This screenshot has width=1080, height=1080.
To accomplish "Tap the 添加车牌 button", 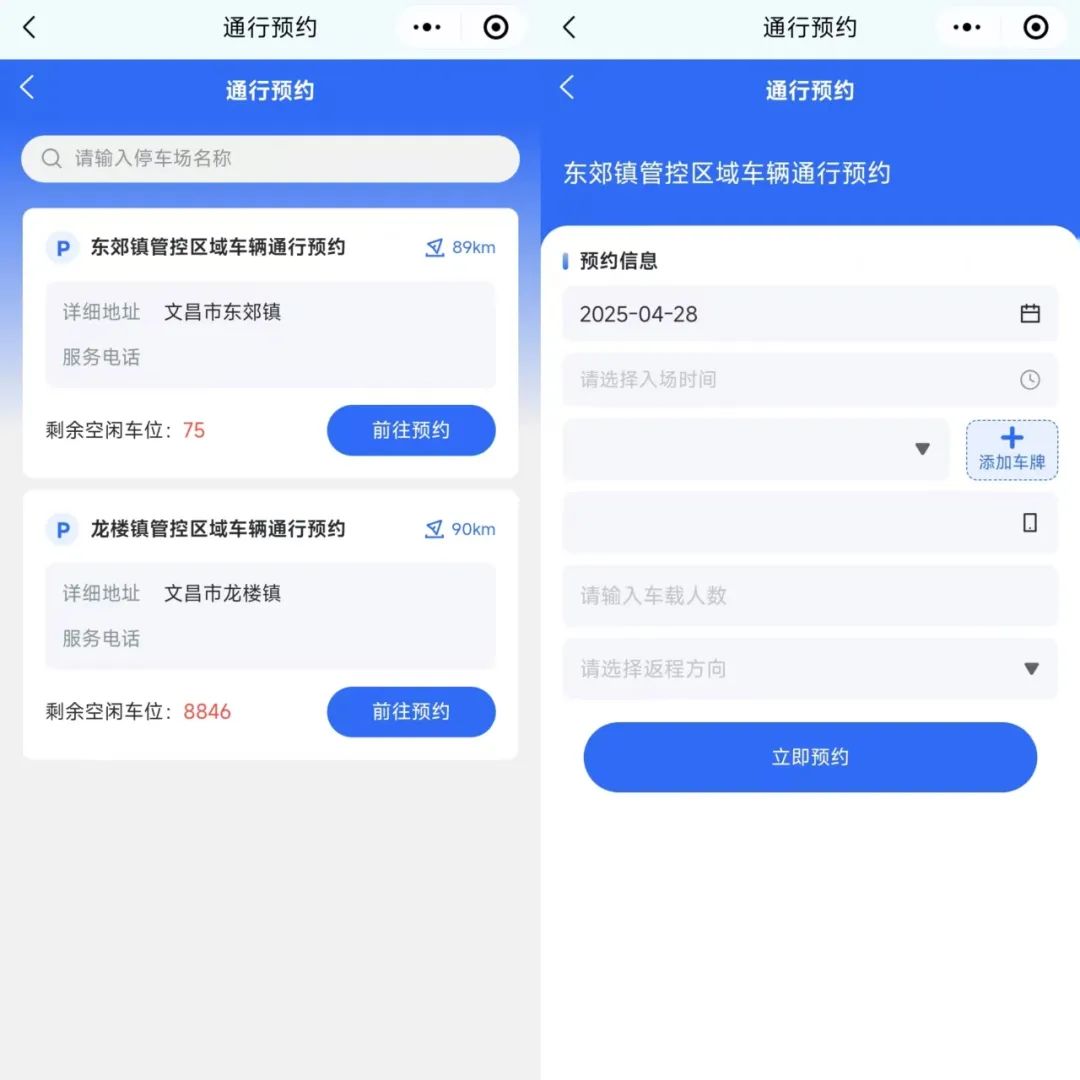I will click(1011, 449).
